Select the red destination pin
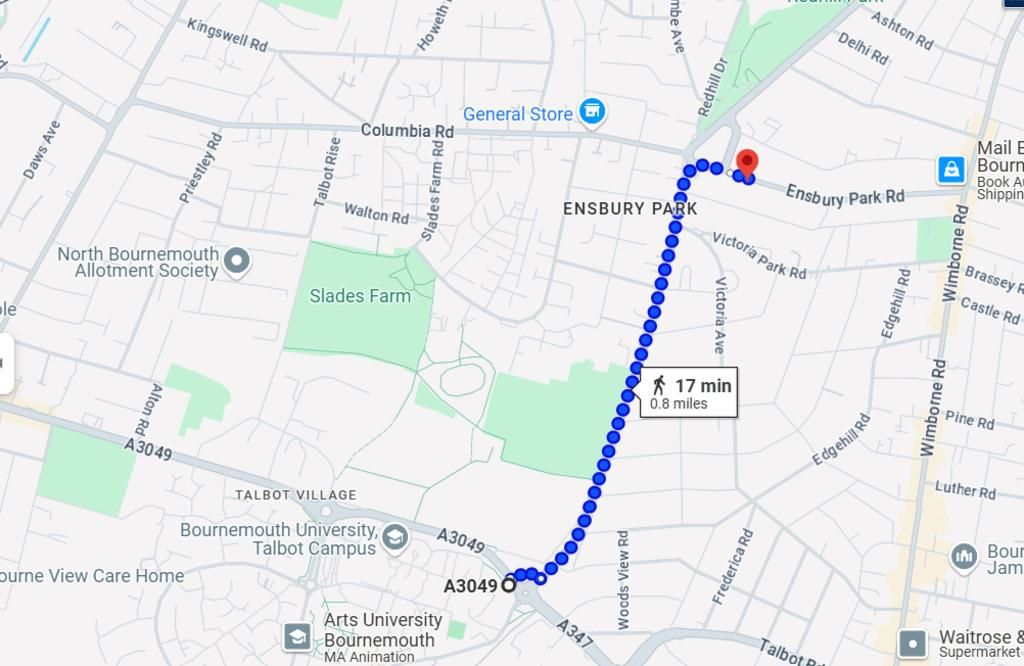The height and width of the screenshot is (666, 1024). [x=747, y=164]
